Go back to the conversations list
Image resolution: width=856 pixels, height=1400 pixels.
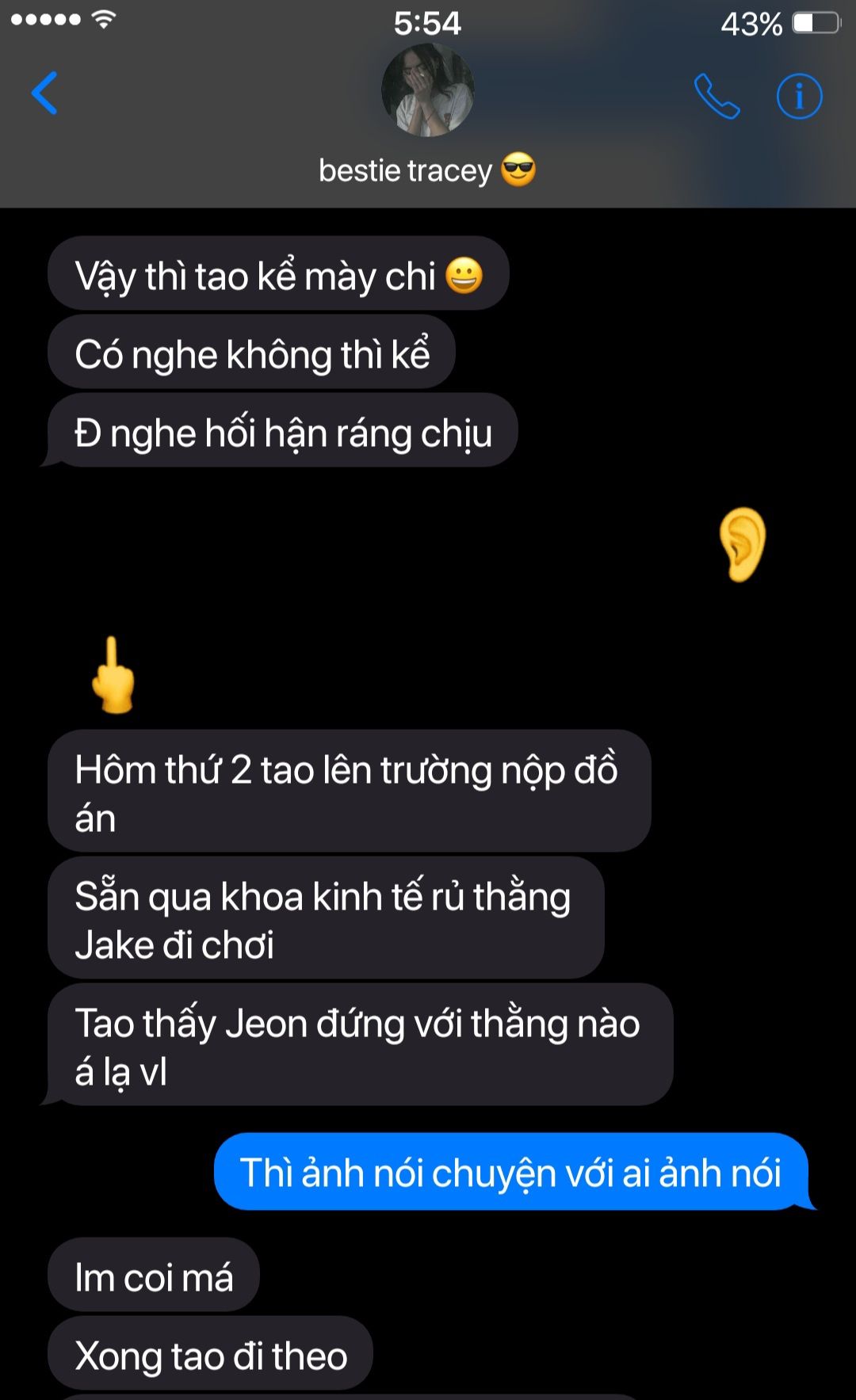(44, 93)
